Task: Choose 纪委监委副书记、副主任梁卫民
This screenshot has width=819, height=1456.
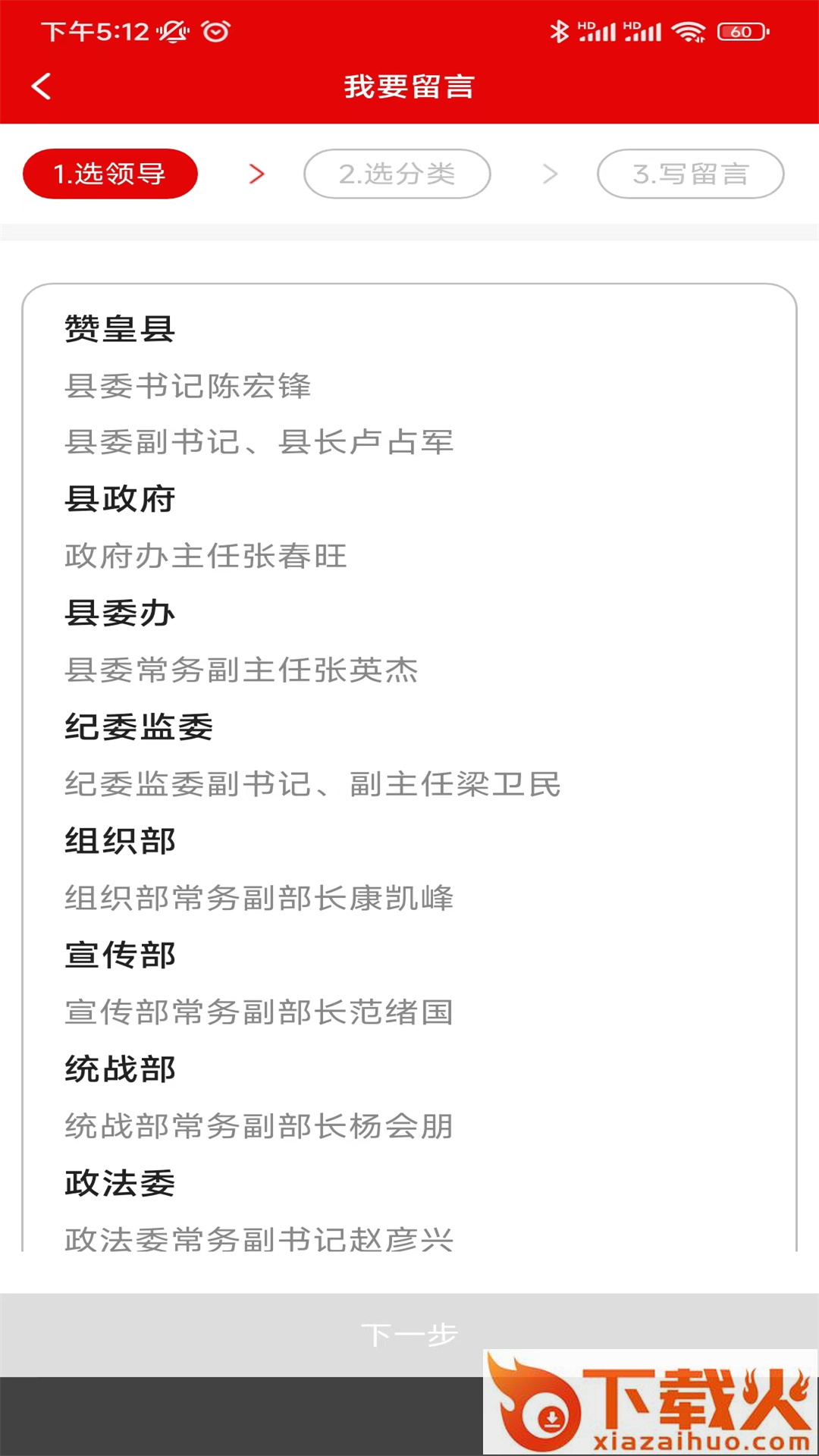Action: (312, 784)
